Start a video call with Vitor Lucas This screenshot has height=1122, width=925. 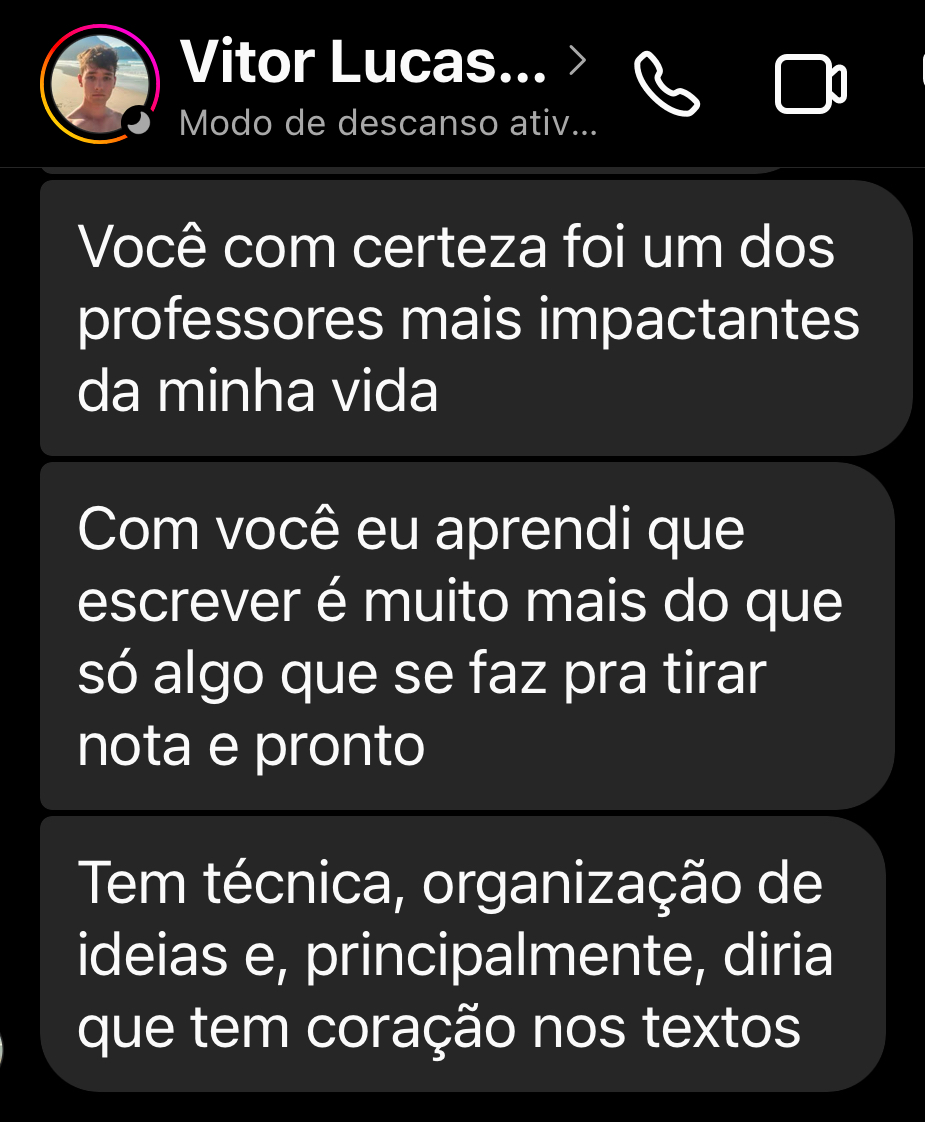pos(810,85)
